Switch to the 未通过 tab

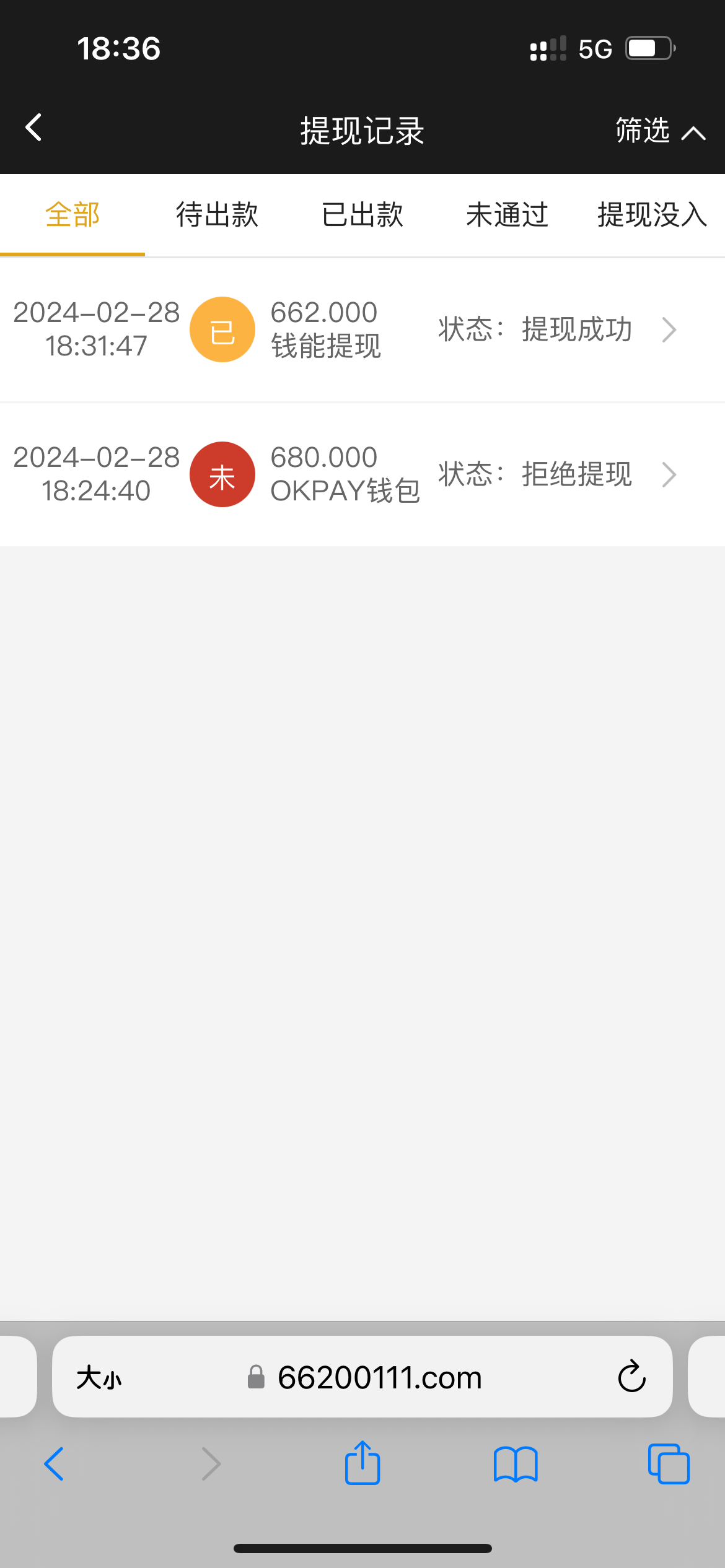(507, 215)
